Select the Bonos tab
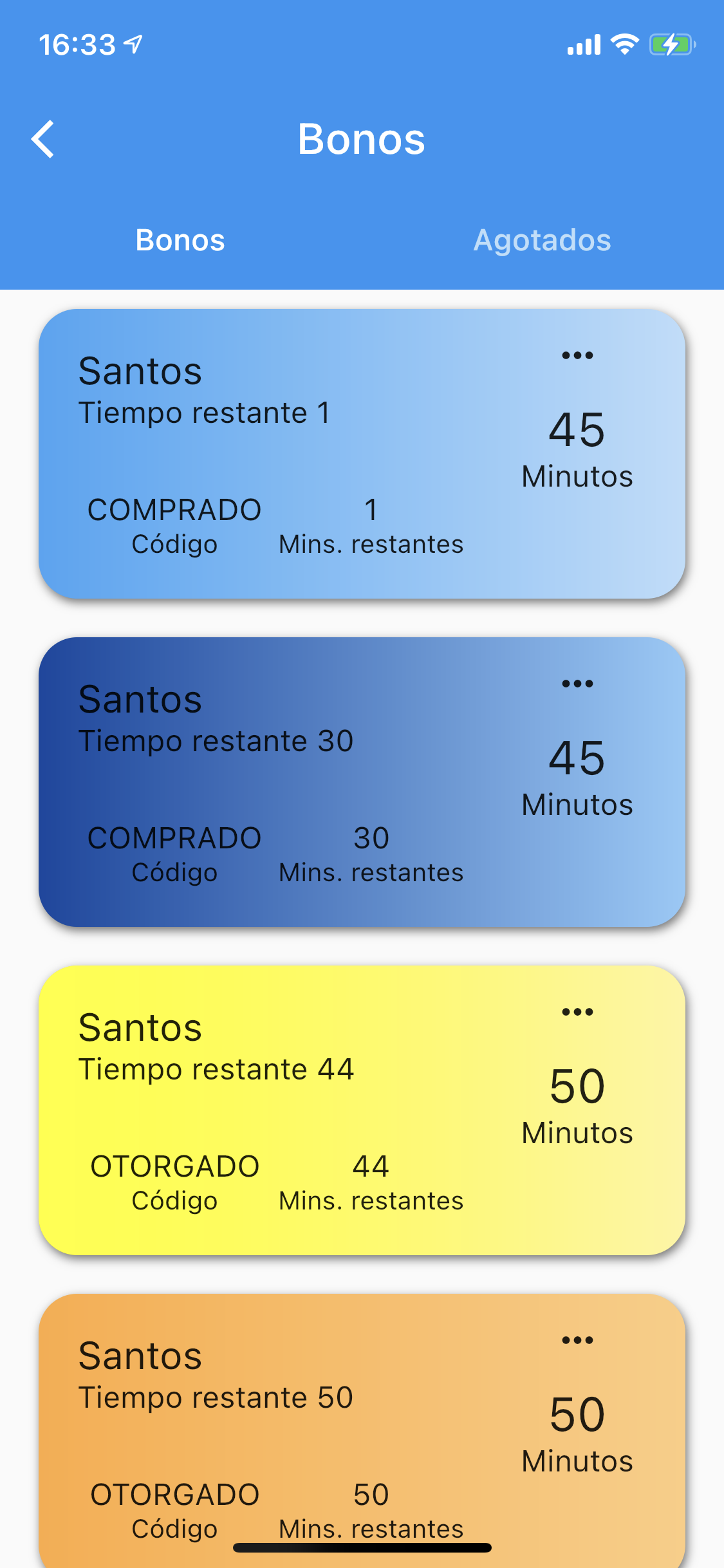The image size is (724, 1568). (180, 240)
